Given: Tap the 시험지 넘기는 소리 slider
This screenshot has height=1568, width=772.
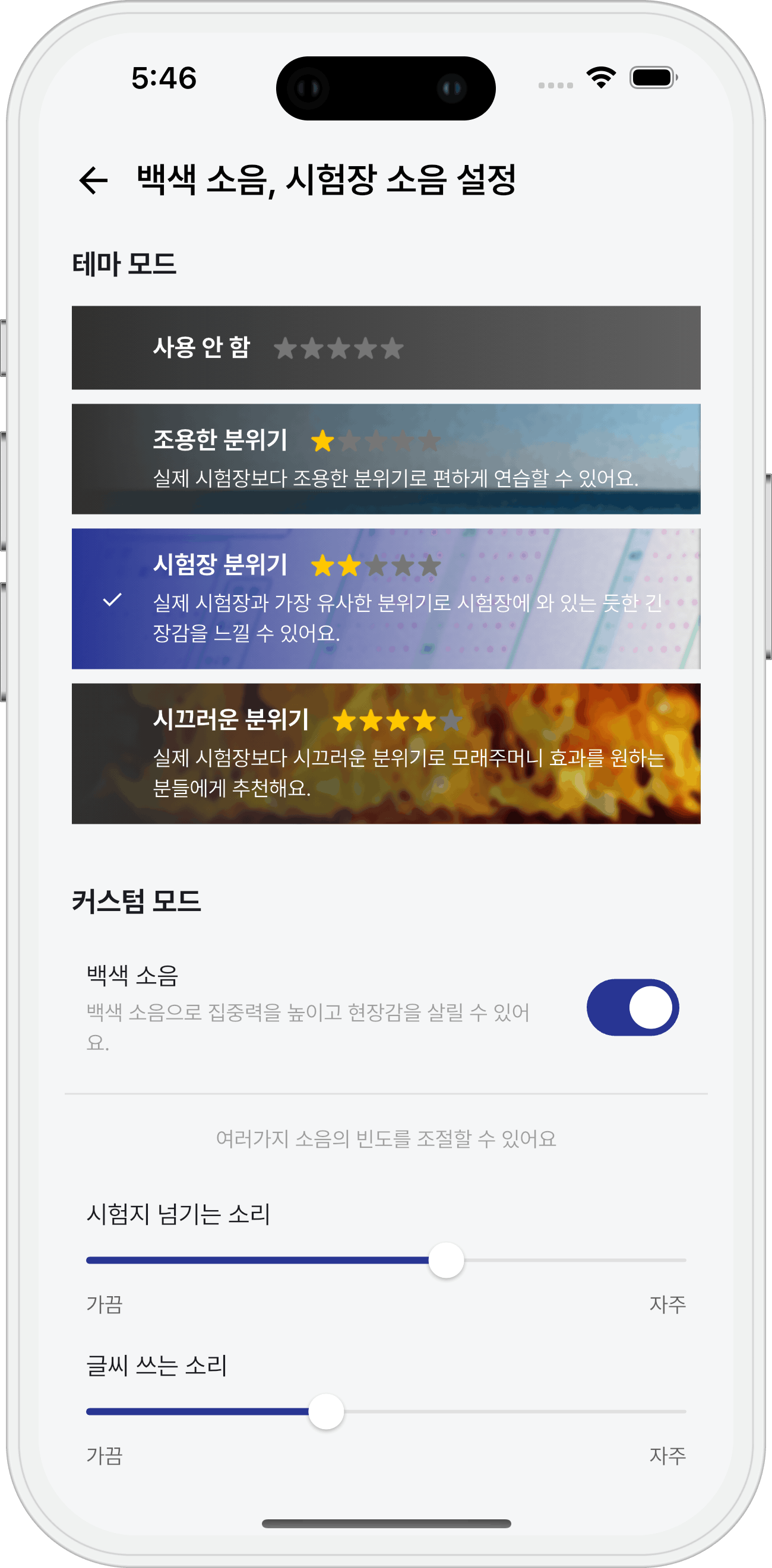Looking at the screenshot, I should point(386,1260).
